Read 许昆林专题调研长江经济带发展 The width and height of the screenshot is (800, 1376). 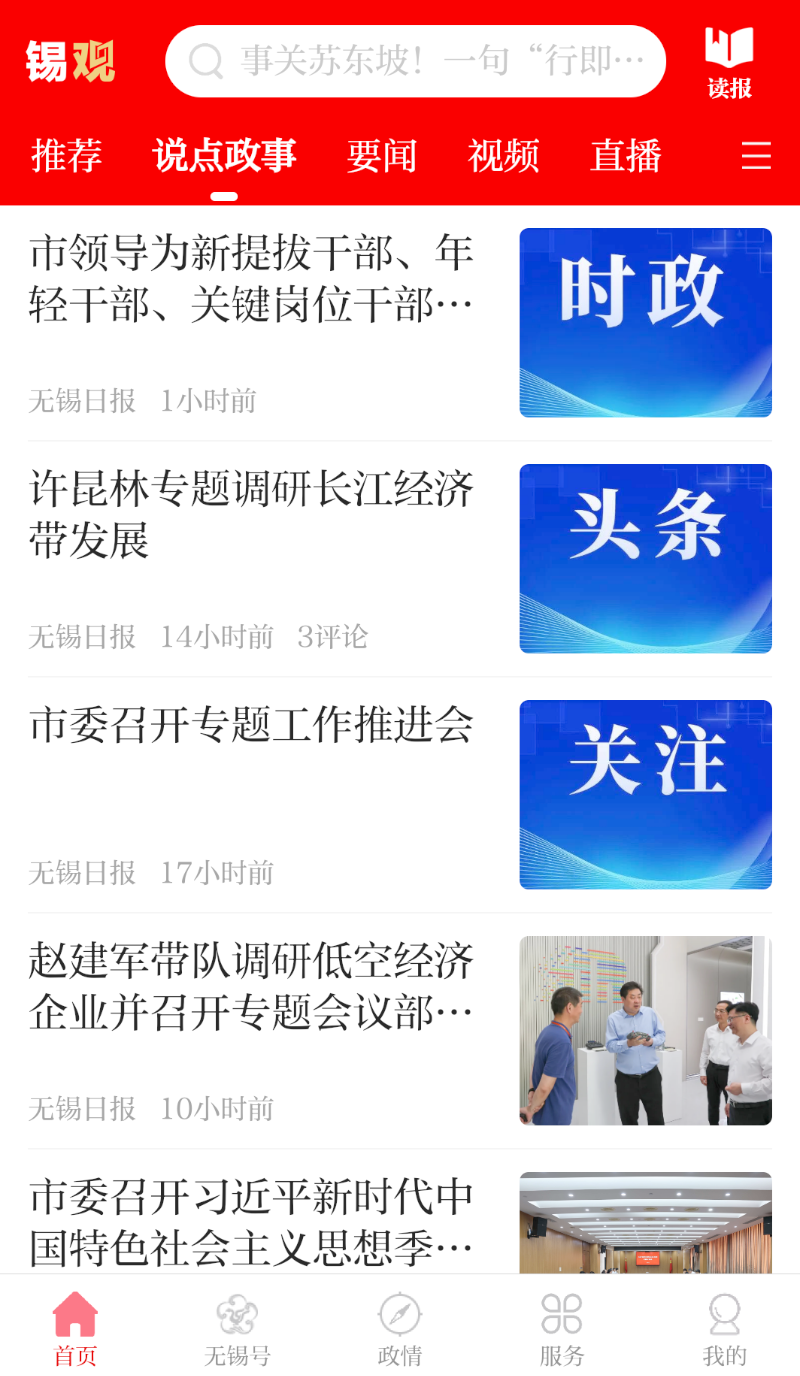coord(251,514)
